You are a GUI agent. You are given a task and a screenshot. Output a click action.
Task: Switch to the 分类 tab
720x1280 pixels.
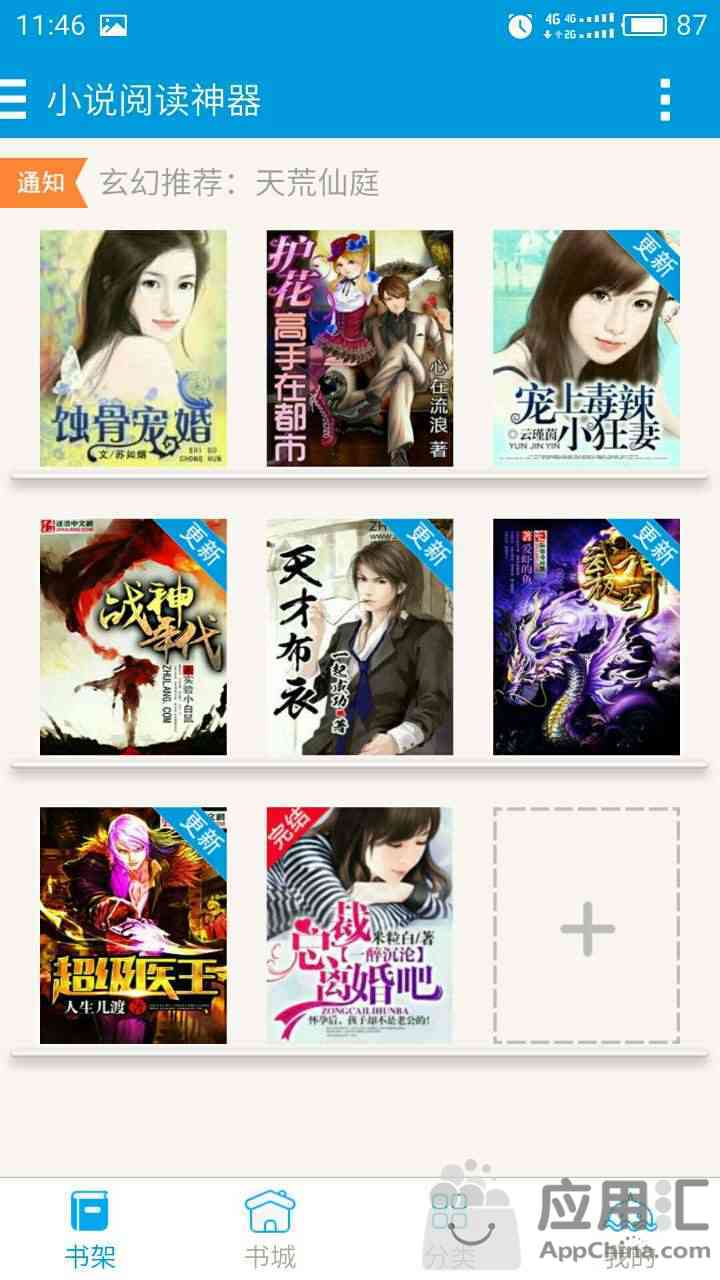coord(450,1228)
